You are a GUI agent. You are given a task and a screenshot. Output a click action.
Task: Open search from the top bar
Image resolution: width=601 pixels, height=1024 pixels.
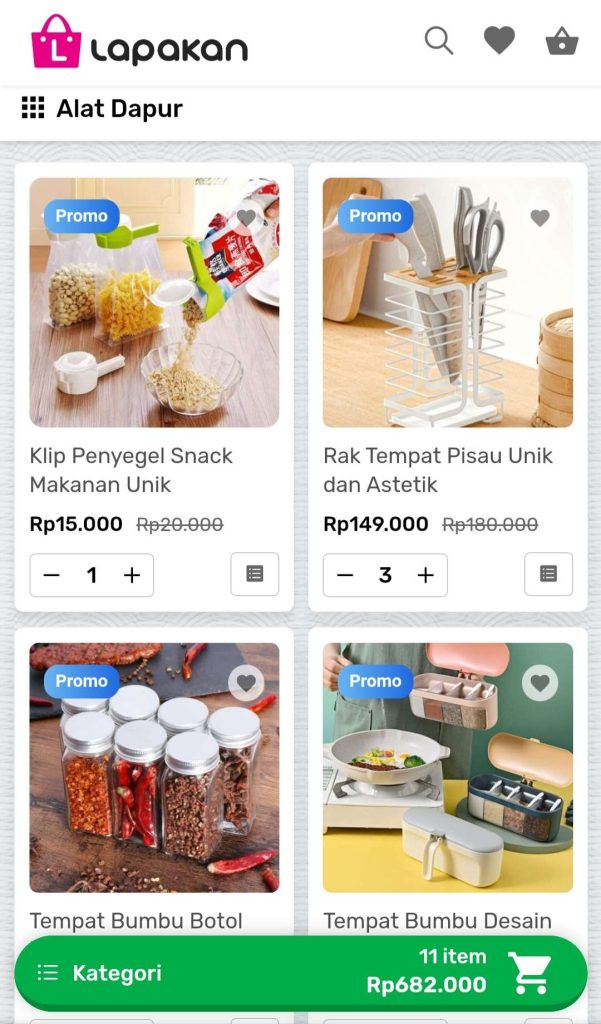(x=438, y=40)
